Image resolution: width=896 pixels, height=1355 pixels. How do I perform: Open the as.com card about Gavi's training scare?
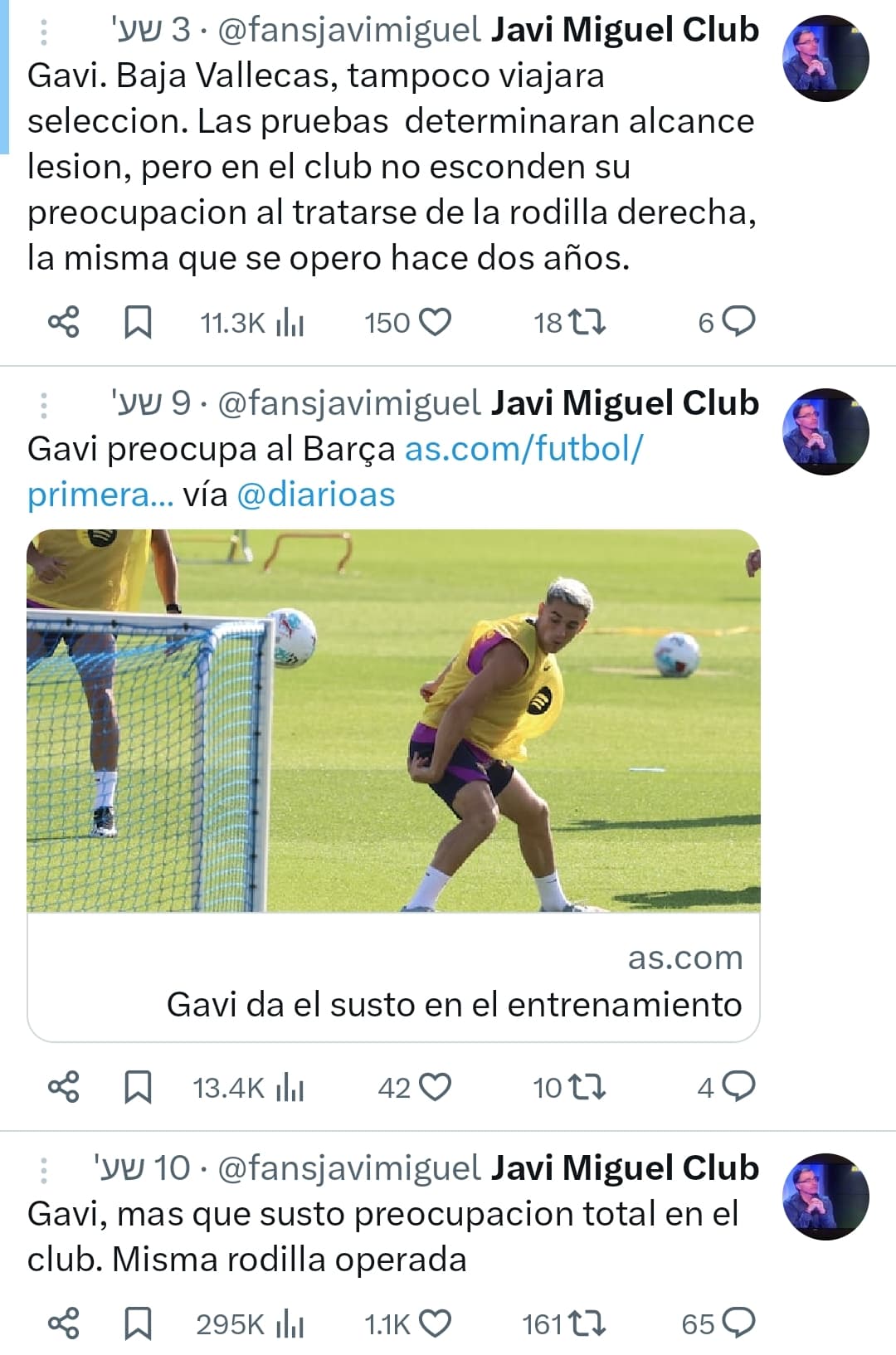393,785
